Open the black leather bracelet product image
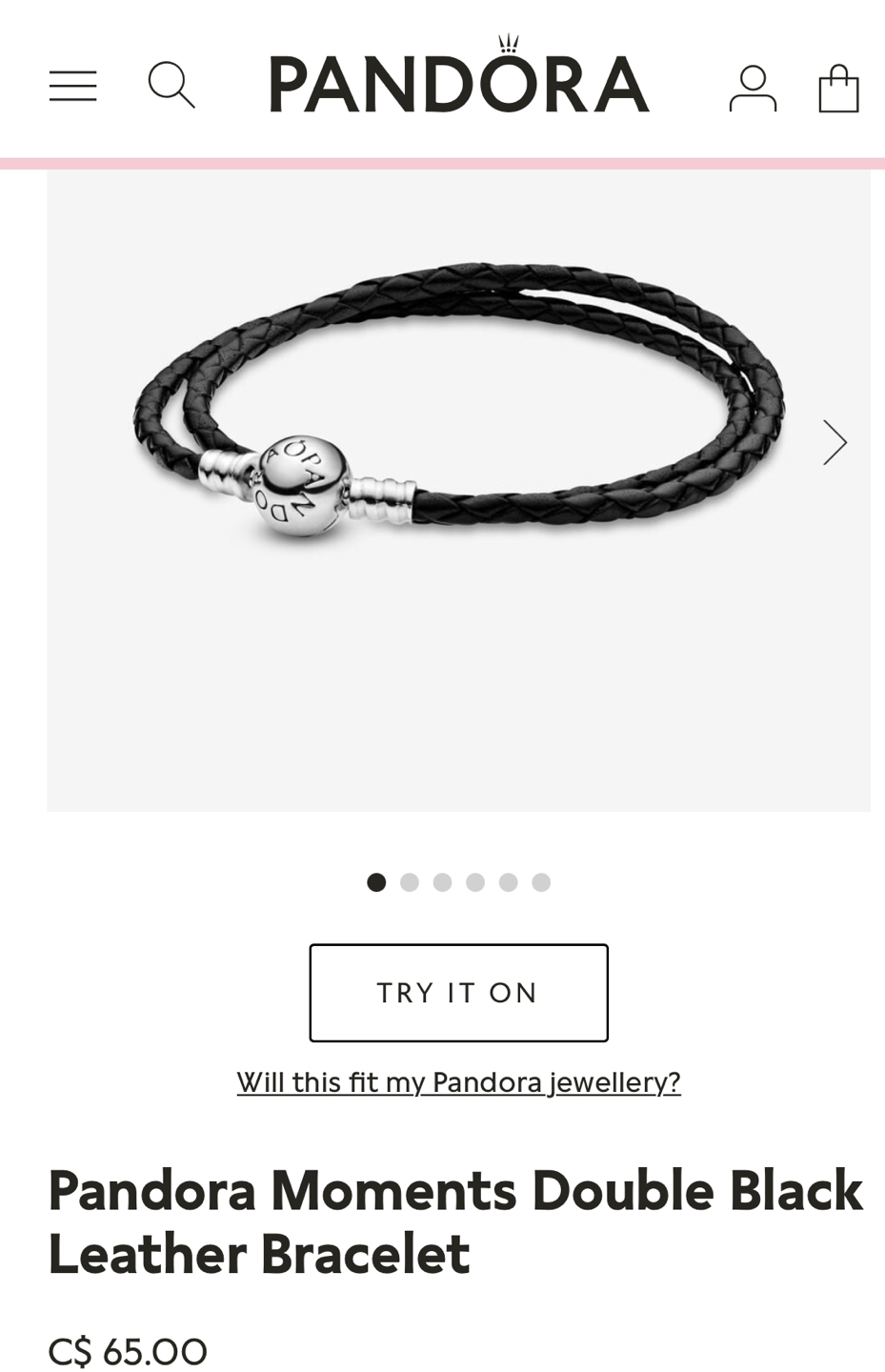This screenshot has width=885, height=1372. click(457, 410)
